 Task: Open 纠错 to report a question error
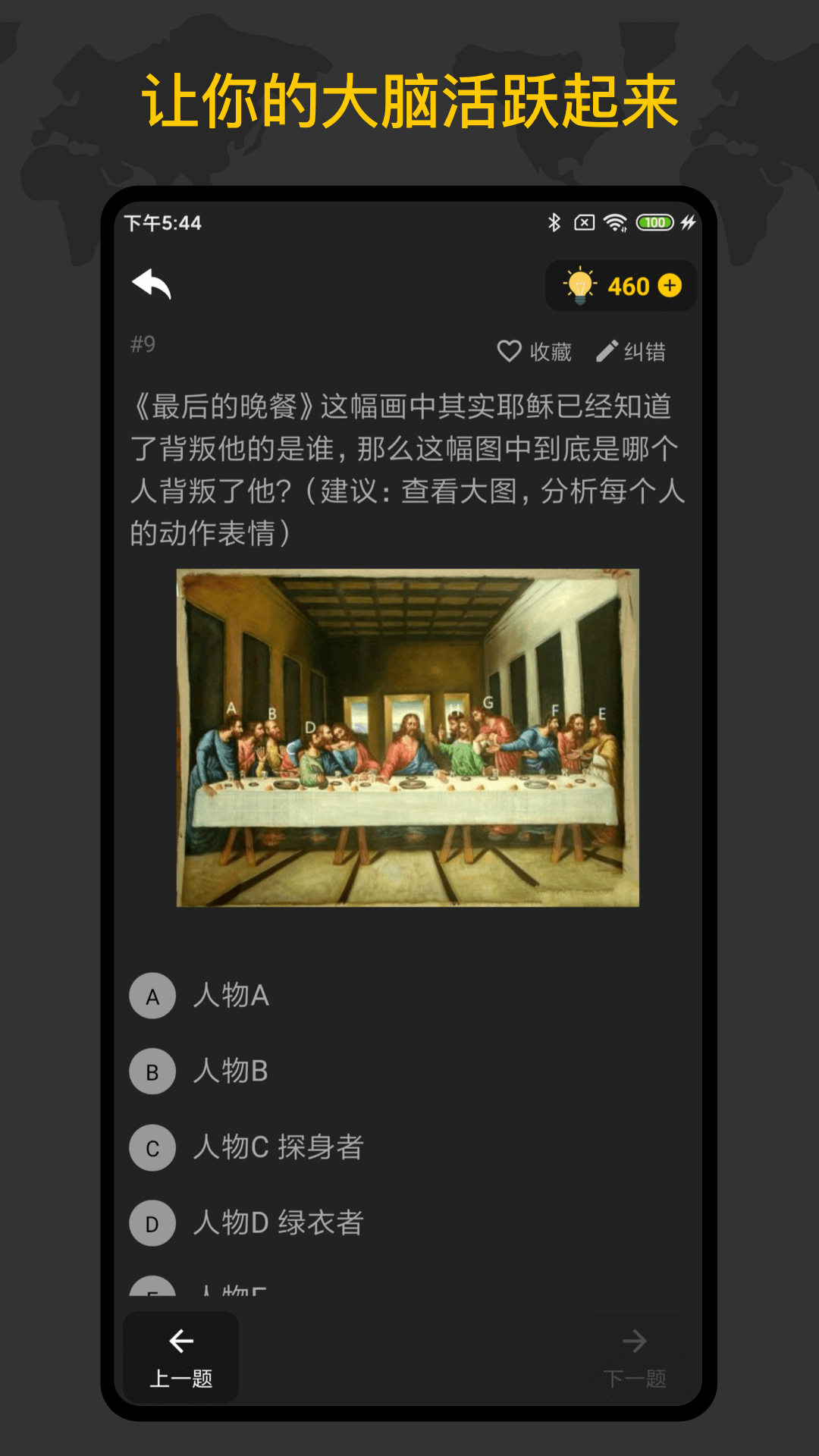(629, 351)
